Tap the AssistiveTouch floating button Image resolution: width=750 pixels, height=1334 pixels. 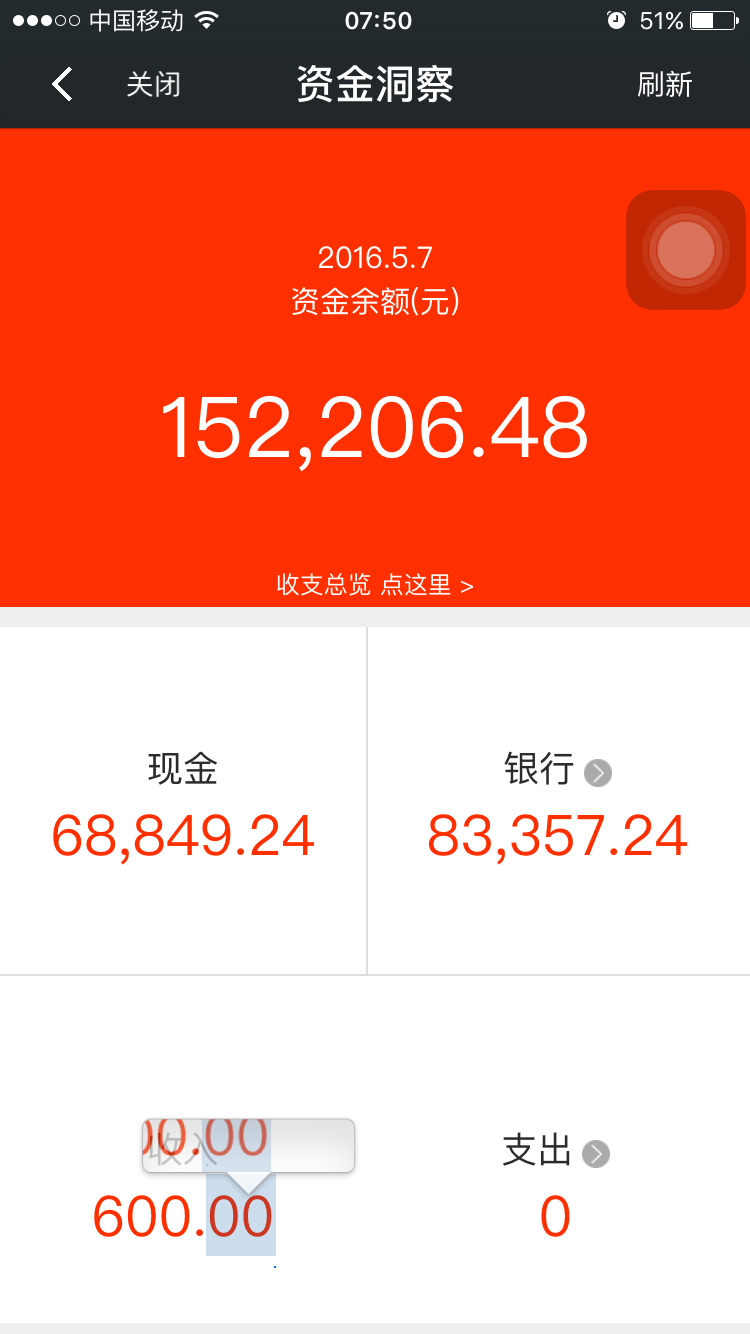pyautogui.click(x=686, y=250)
